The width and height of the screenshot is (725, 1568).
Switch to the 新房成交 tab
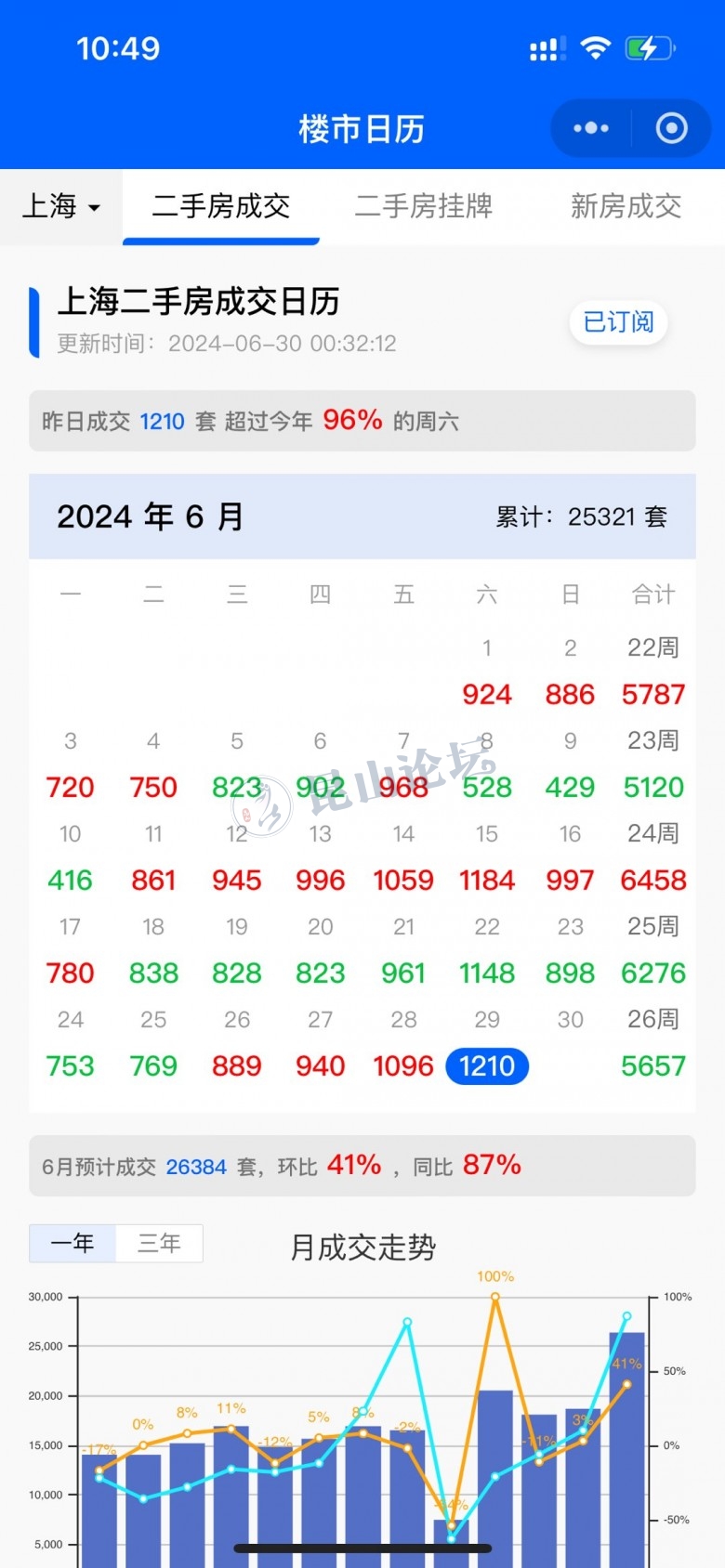pos(626,206)
